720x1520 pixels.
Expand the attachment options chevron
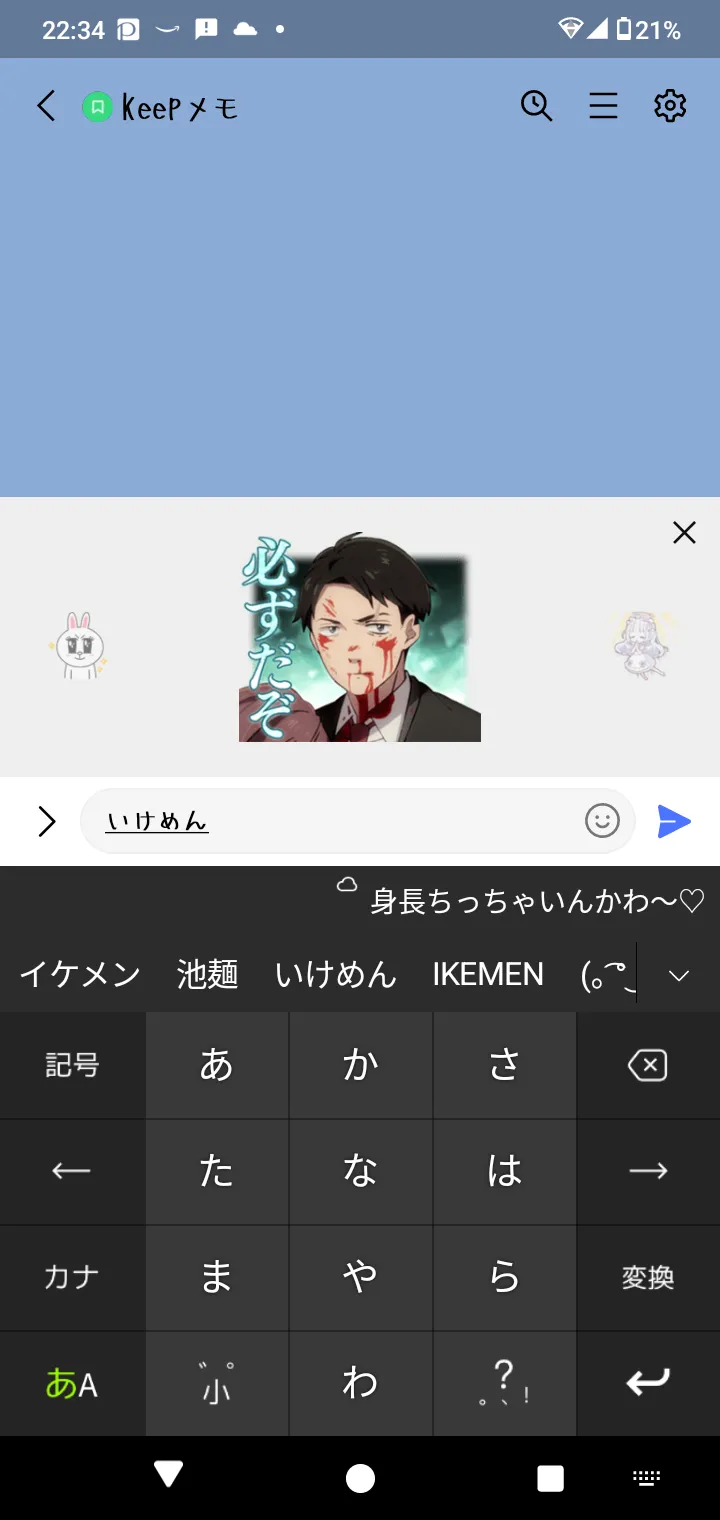pos(46,821)
